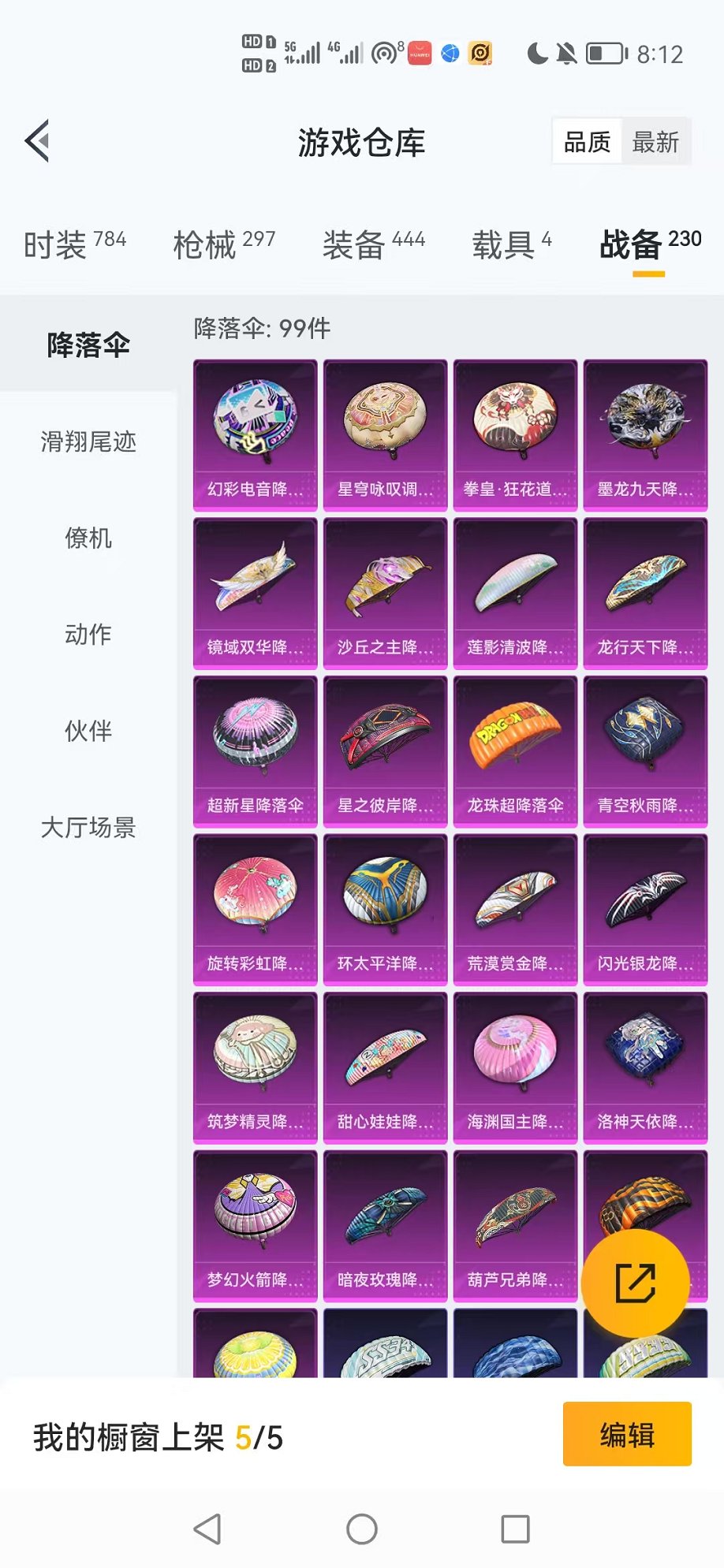Go back using the top-left arrow

coord(38,141)
